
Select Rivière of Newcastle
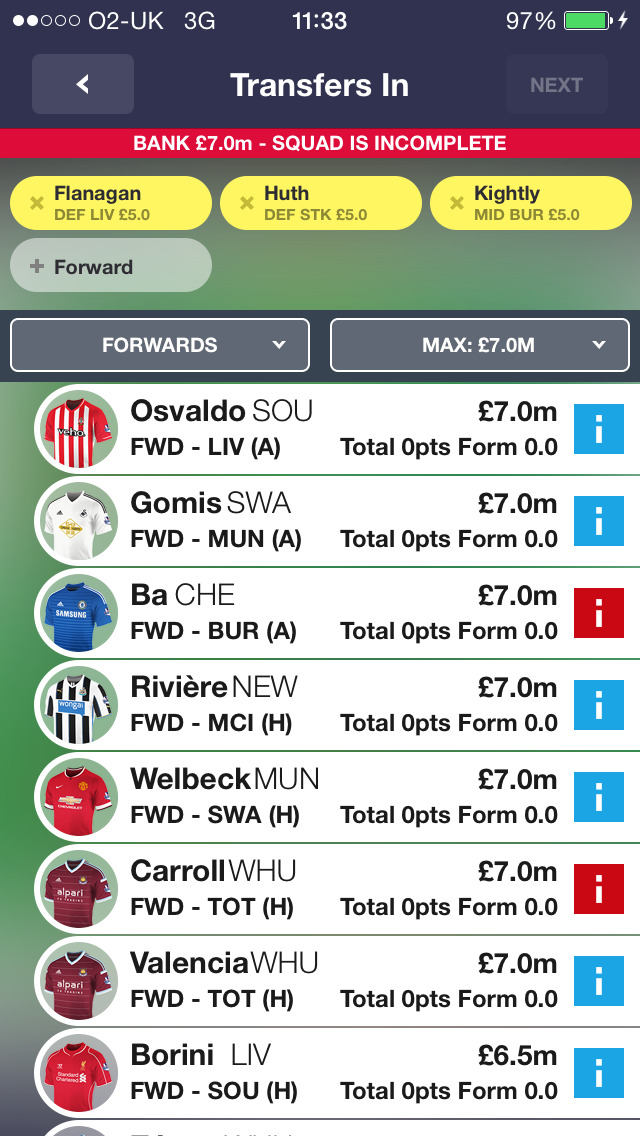(x=300, y=705)
